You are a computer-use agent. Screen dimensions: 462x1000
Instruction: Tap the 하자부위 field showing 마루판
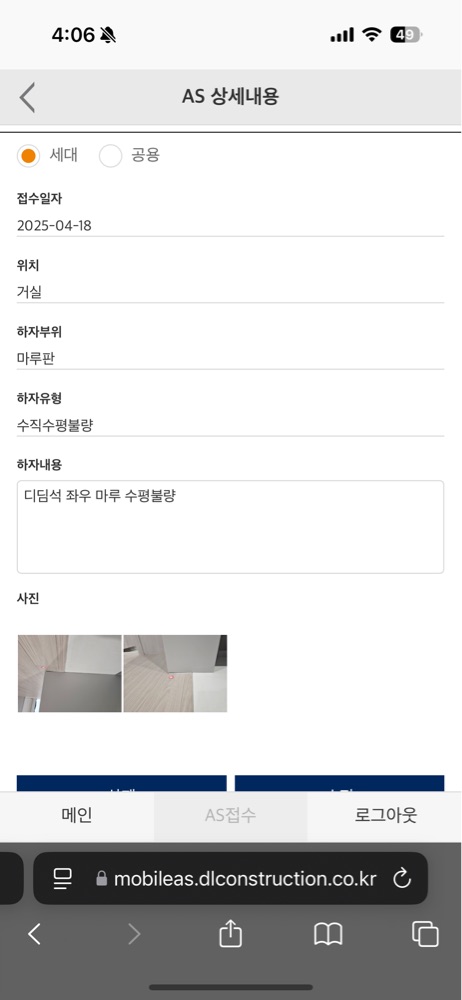[x=230, y=358]
